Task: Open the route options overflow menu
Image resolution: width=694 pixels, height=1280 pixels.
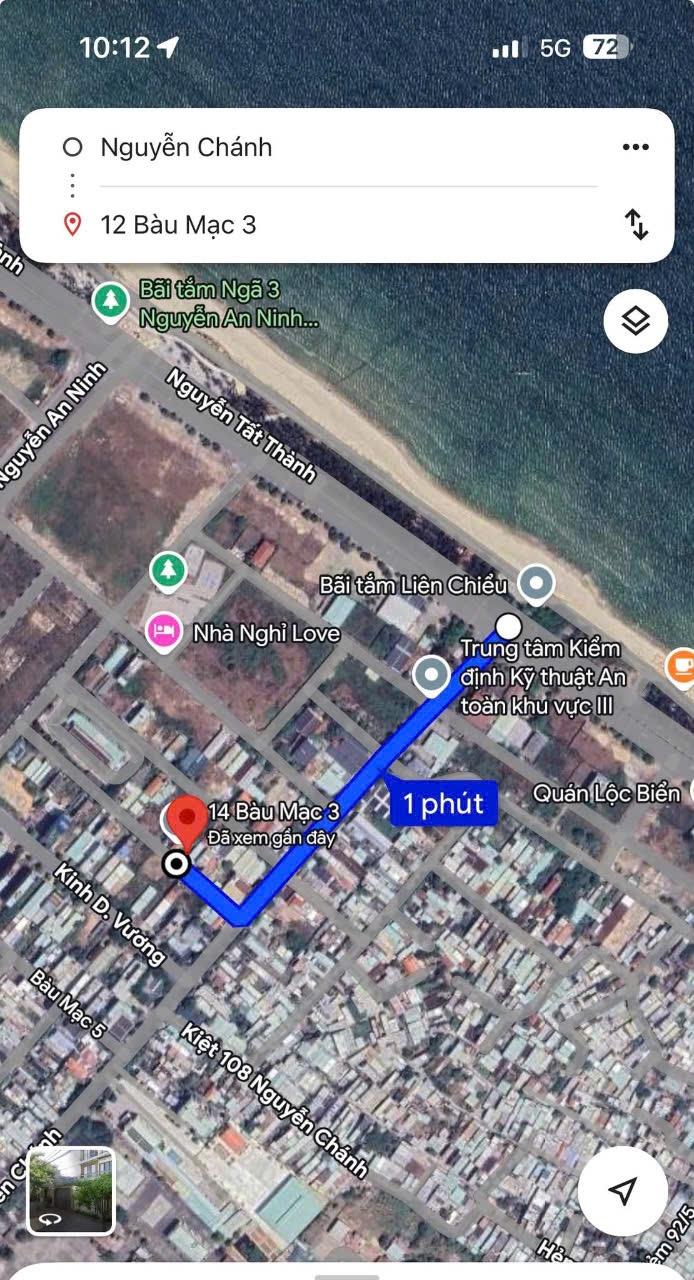Action: coord(635,148)
